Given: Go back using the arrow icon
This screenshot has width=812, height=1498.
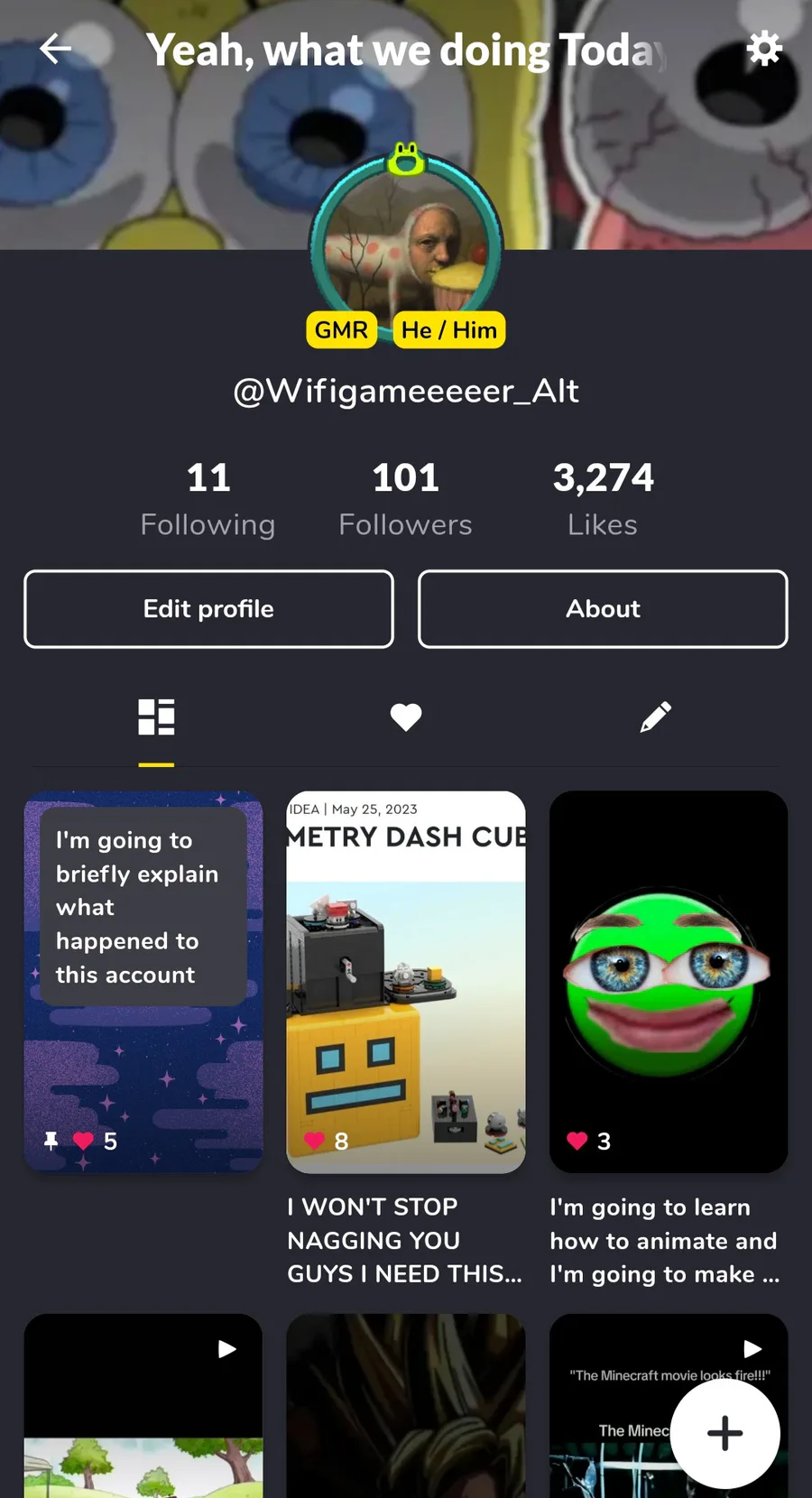Looking at the screenshot, I should point(55,49).
